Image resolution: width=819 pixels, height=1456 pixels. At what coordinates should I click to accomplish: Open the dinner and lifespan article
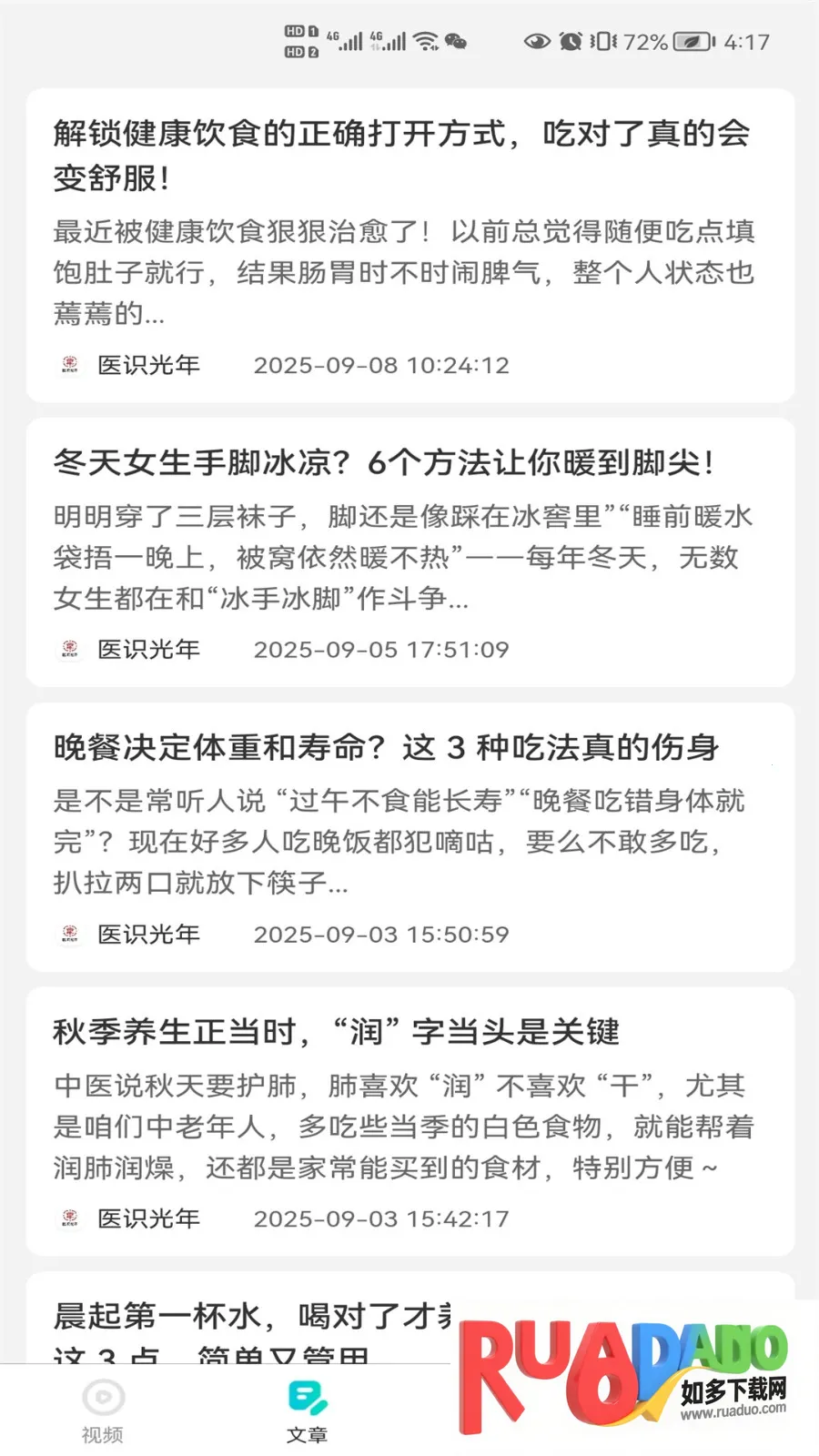coord(386,748)
